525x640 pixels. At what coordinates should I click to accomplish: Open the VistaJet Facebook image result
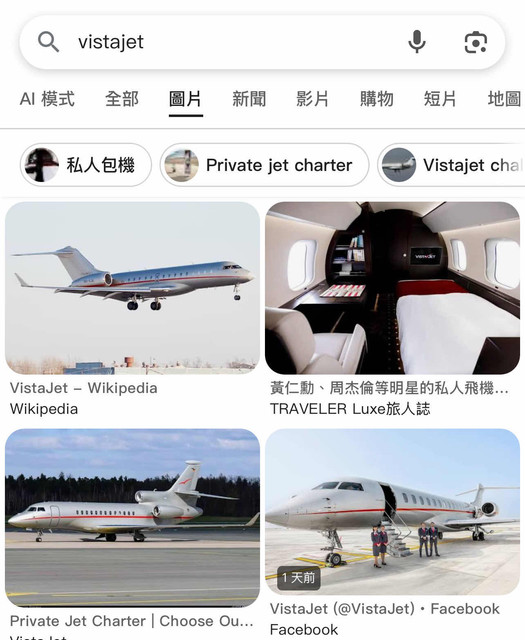tap(392, 512)
